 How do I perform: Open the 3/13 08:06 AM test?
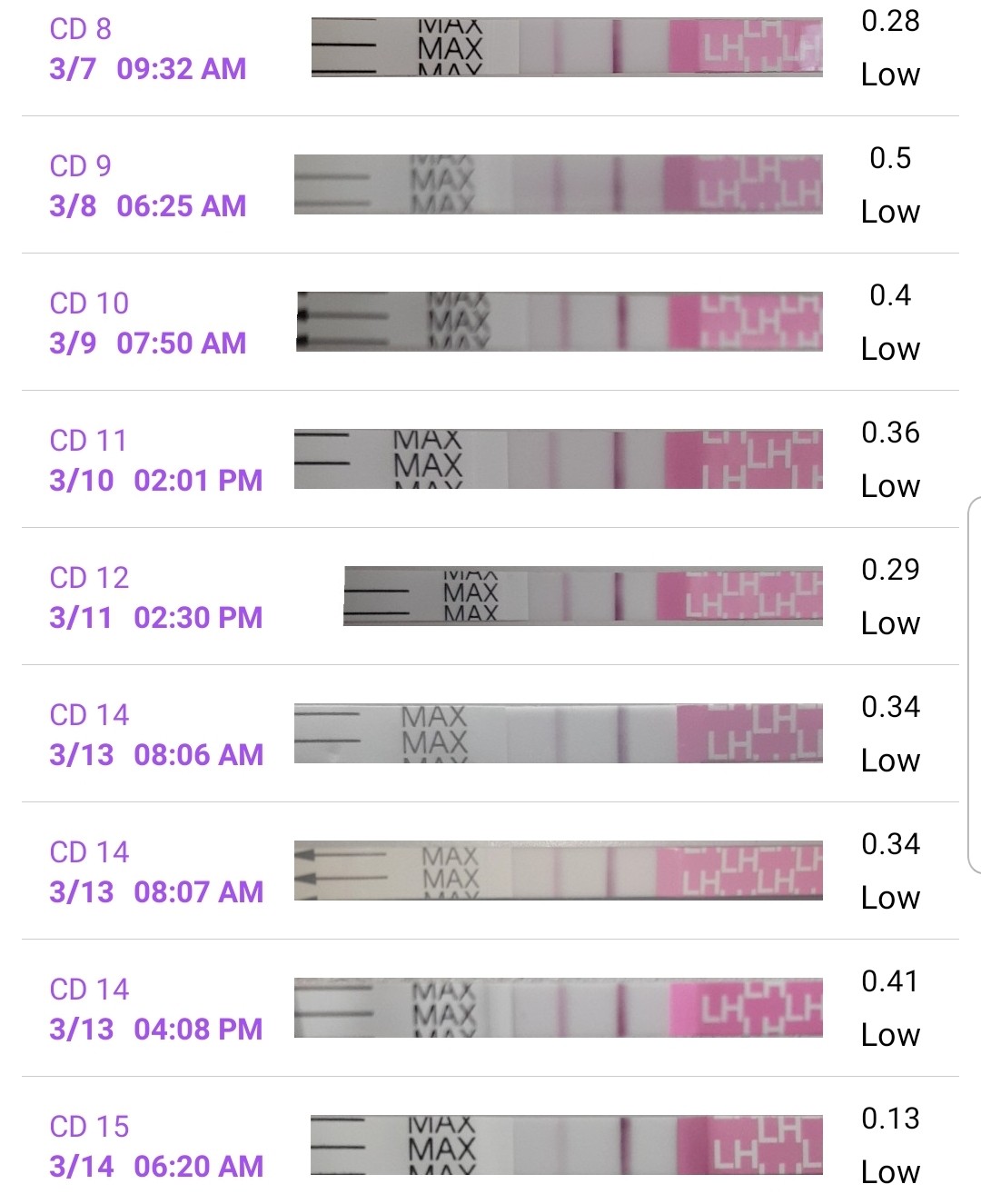[490, 734]
